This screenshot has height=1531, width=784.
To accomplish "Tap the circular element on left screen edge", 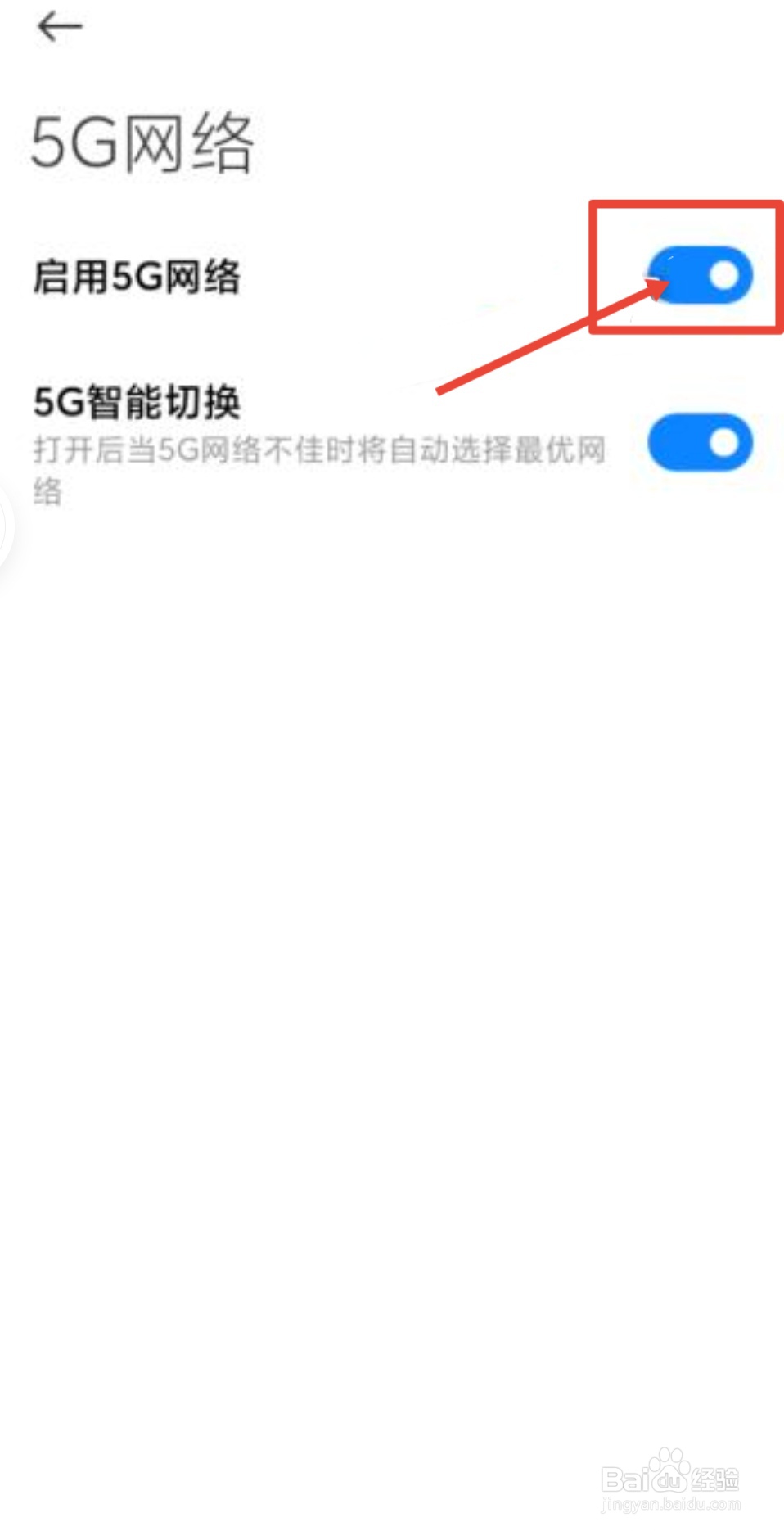I will coord(4,524).
